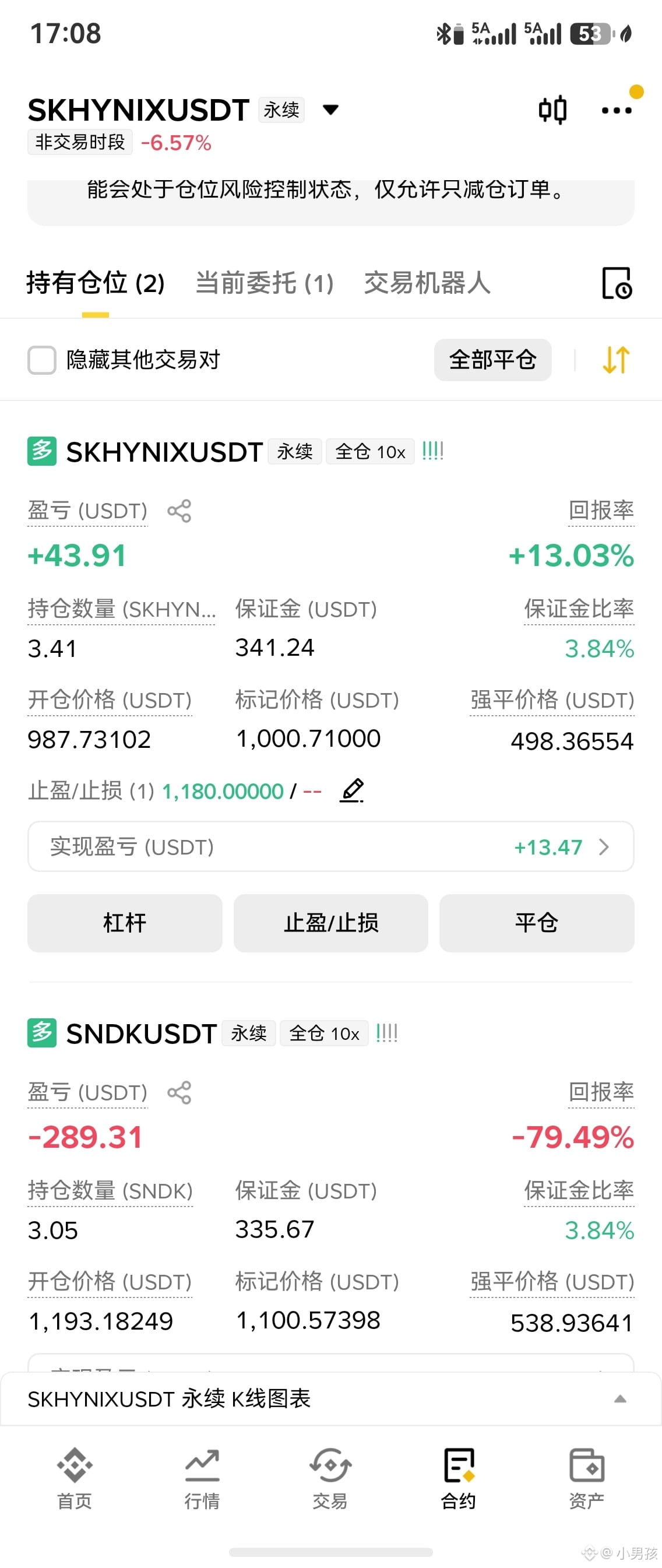Tap the 止盈/止损 button
Screen dimensions: 662x1568
(331, 923)
